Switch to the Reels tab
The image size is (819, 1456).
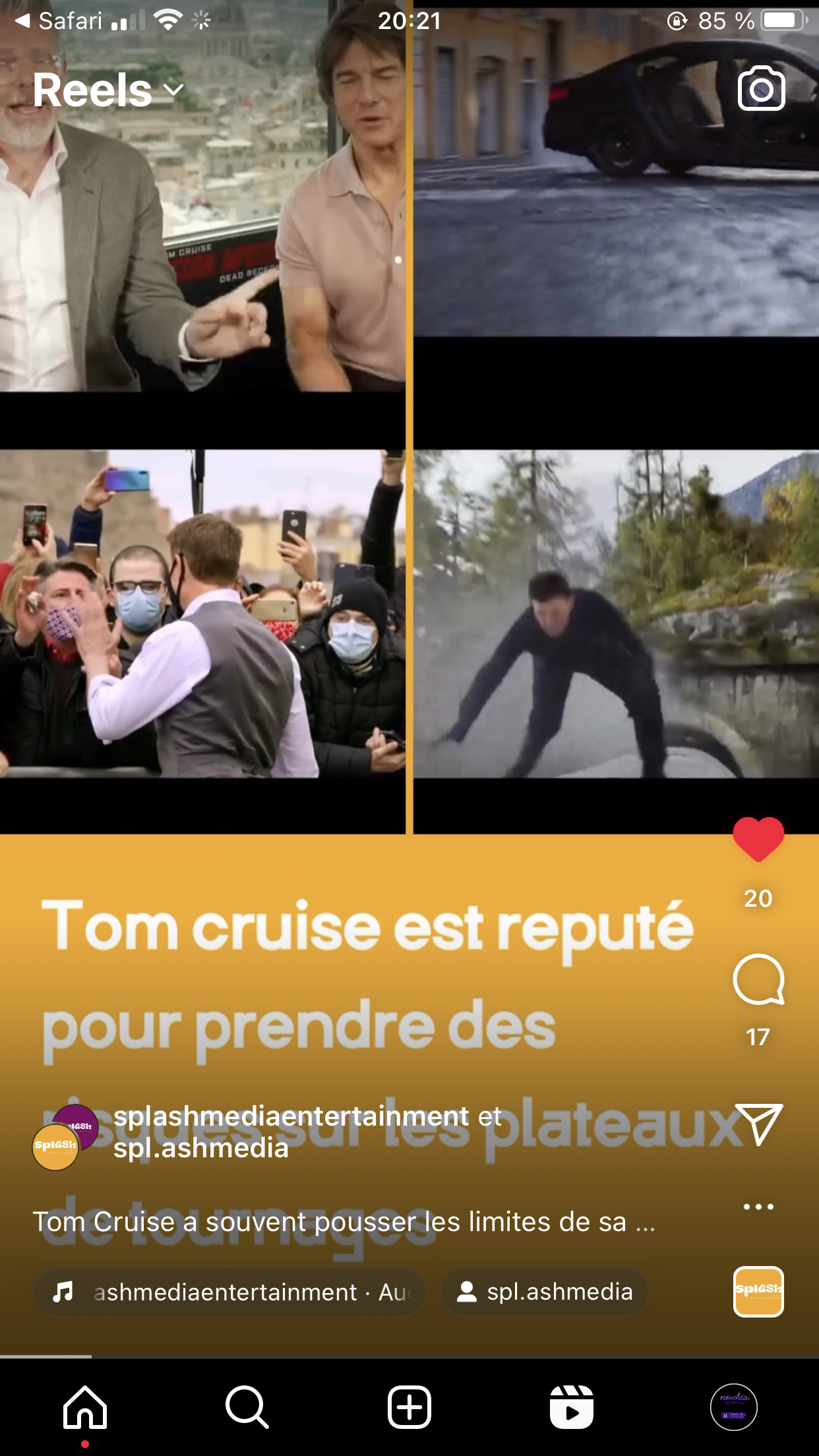click(x=571, y=1407)
